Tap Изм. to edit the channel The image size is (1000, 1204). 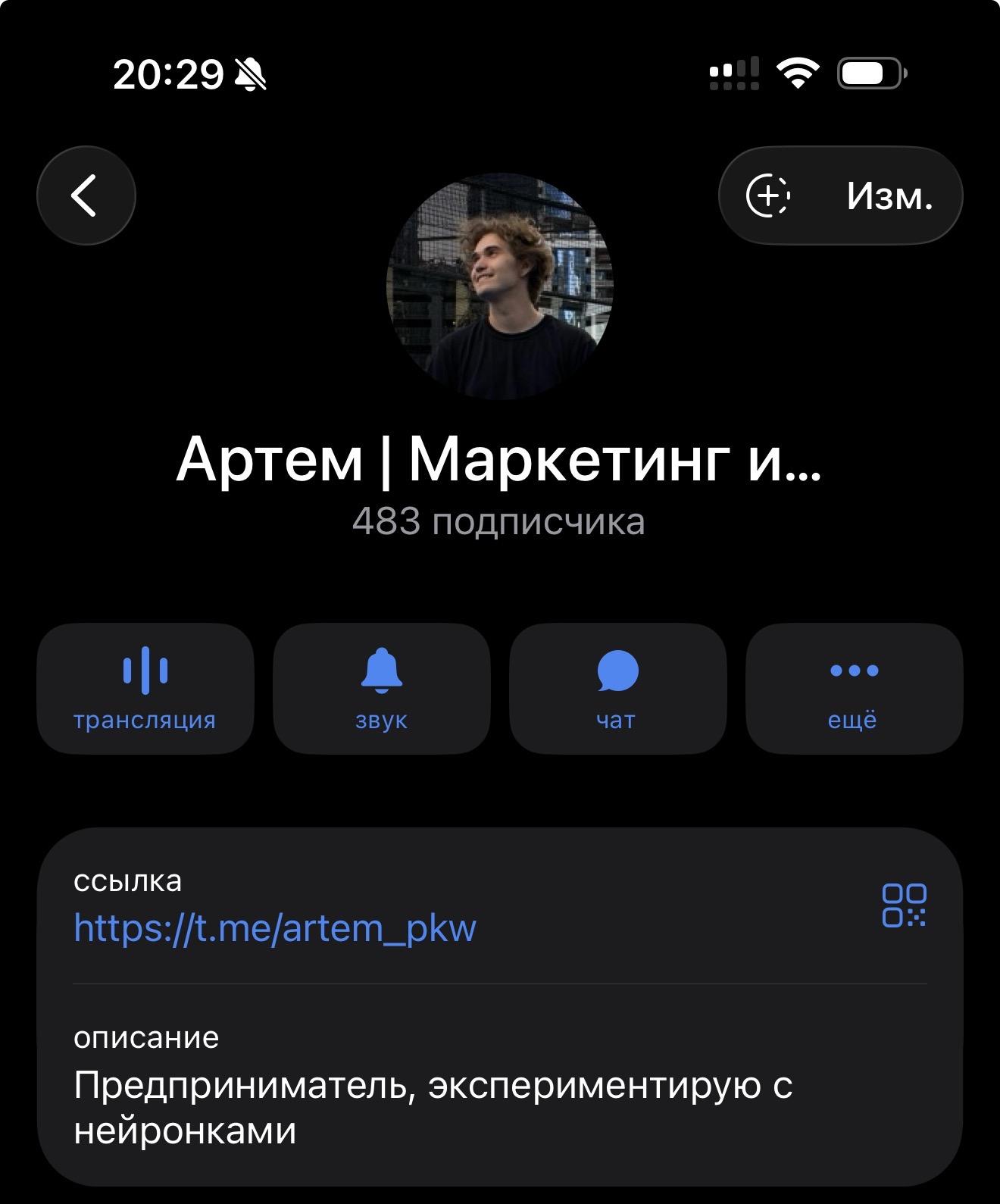coord(889,196)
